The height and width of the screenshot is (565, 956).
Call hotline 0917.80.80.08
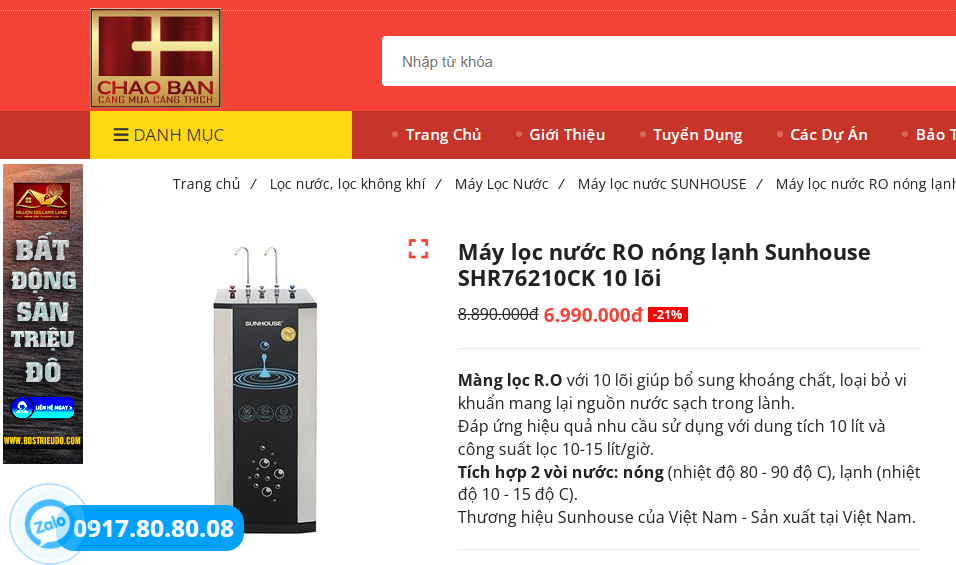(154, 529)
